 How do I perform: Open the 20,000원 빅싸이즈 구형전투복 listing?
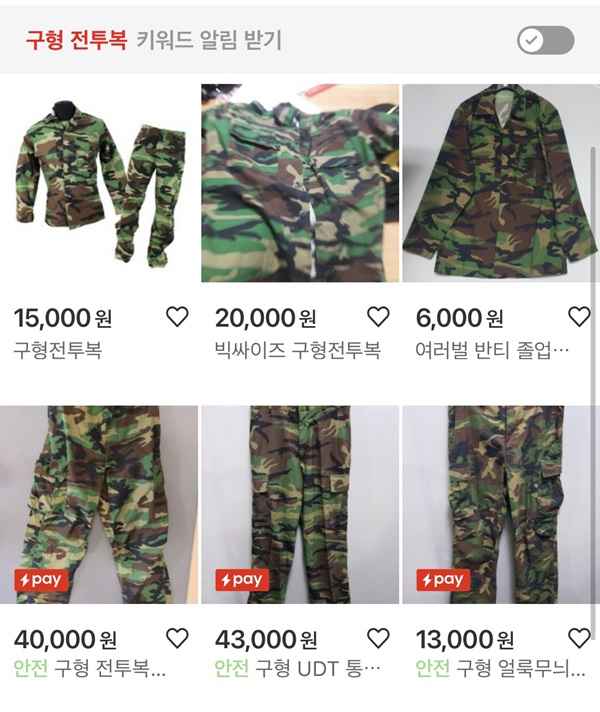299,185
